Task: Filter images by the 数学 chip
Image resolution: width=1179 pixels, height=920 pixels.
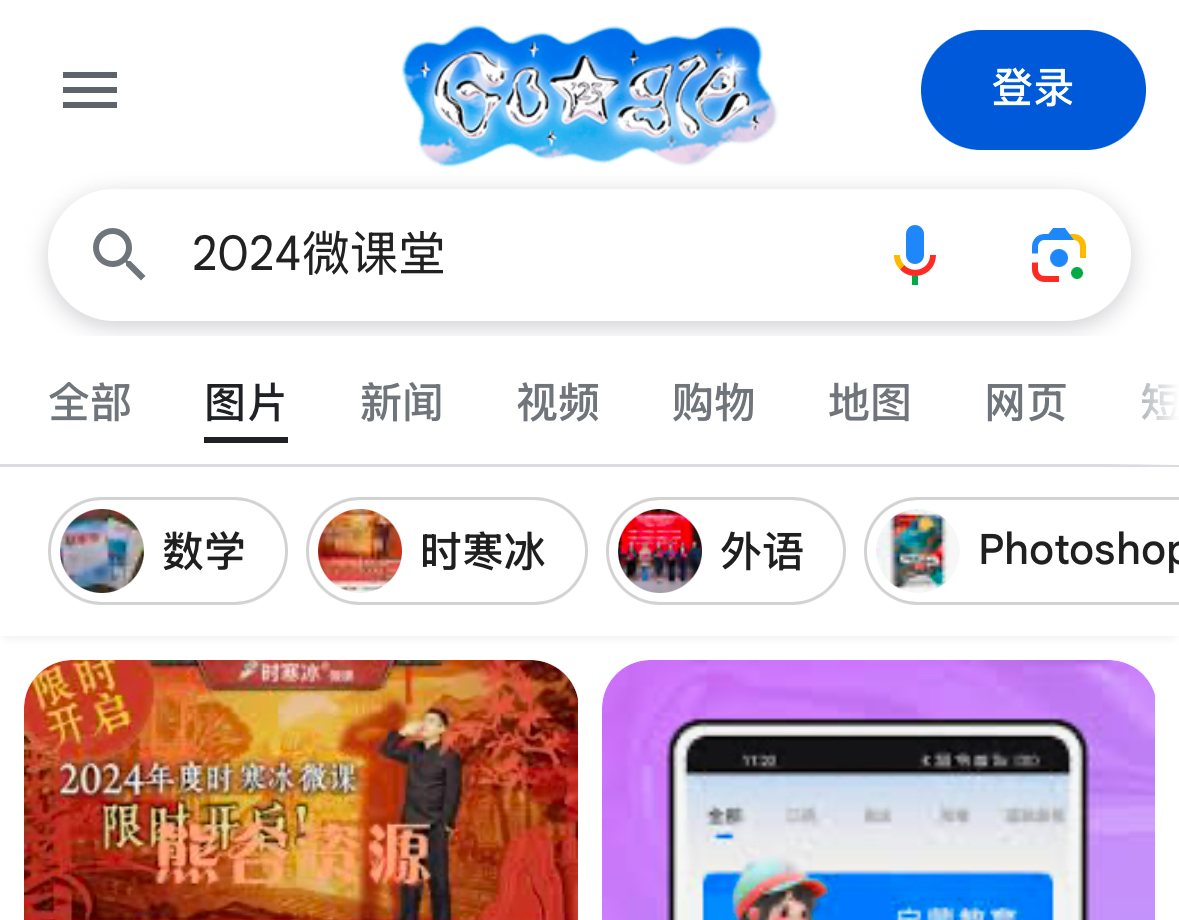Action: click(x=168, y=551)
